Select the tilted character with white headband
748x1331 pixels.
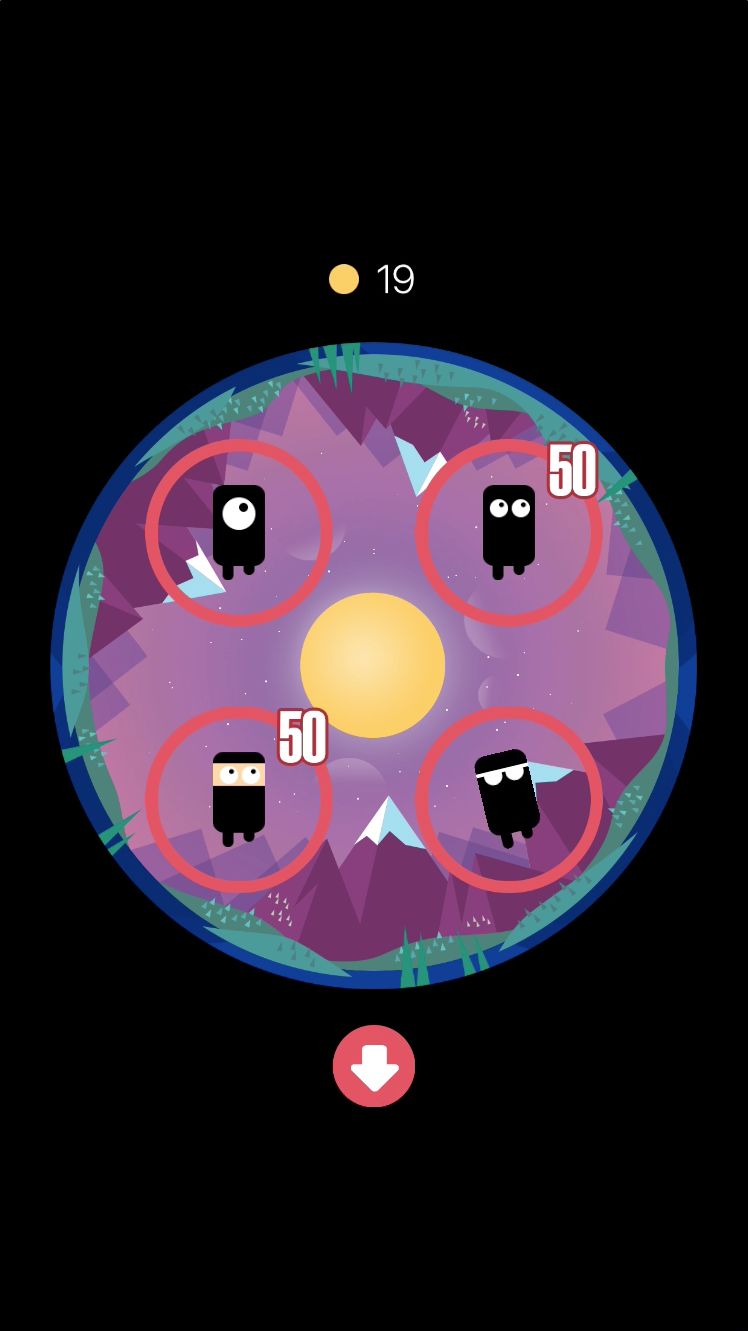[x=508, y=797]
